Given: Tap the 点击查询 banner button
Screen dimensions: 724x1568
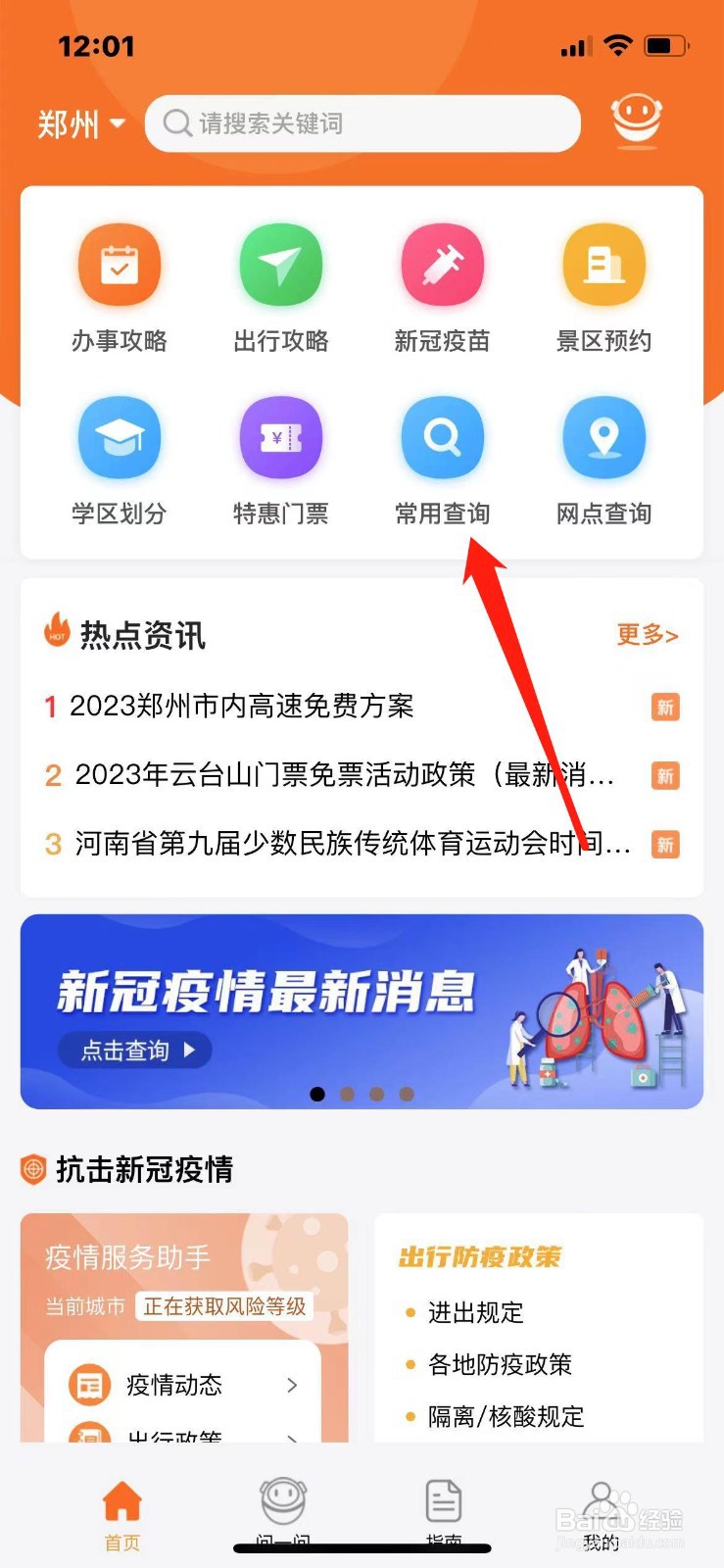Looking at the screenshot, I should click(134, 1050).
